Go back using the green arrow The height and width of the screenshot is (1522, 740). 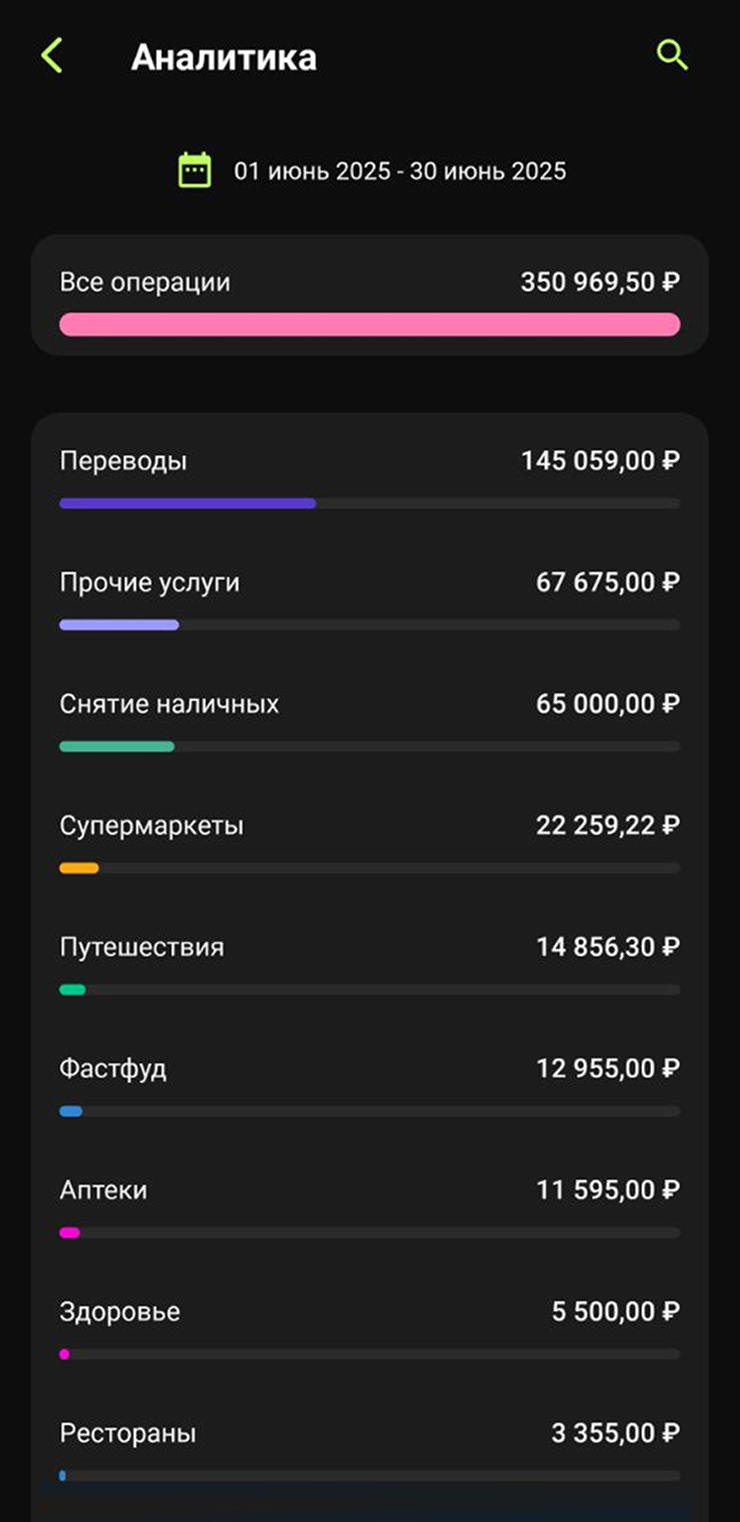coord(52,56)
